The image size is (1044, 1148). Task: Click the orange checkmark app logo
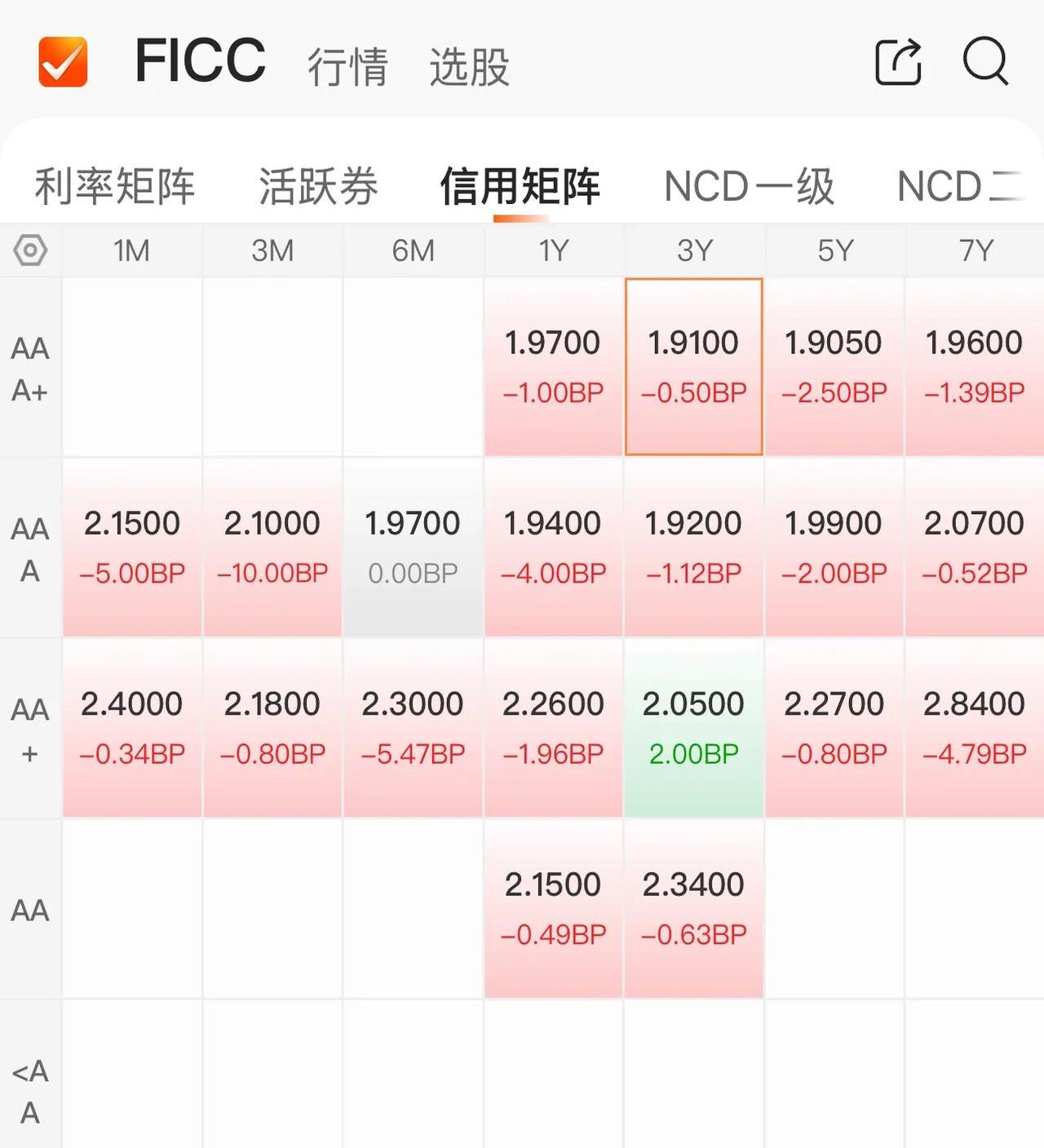(63, 61)
